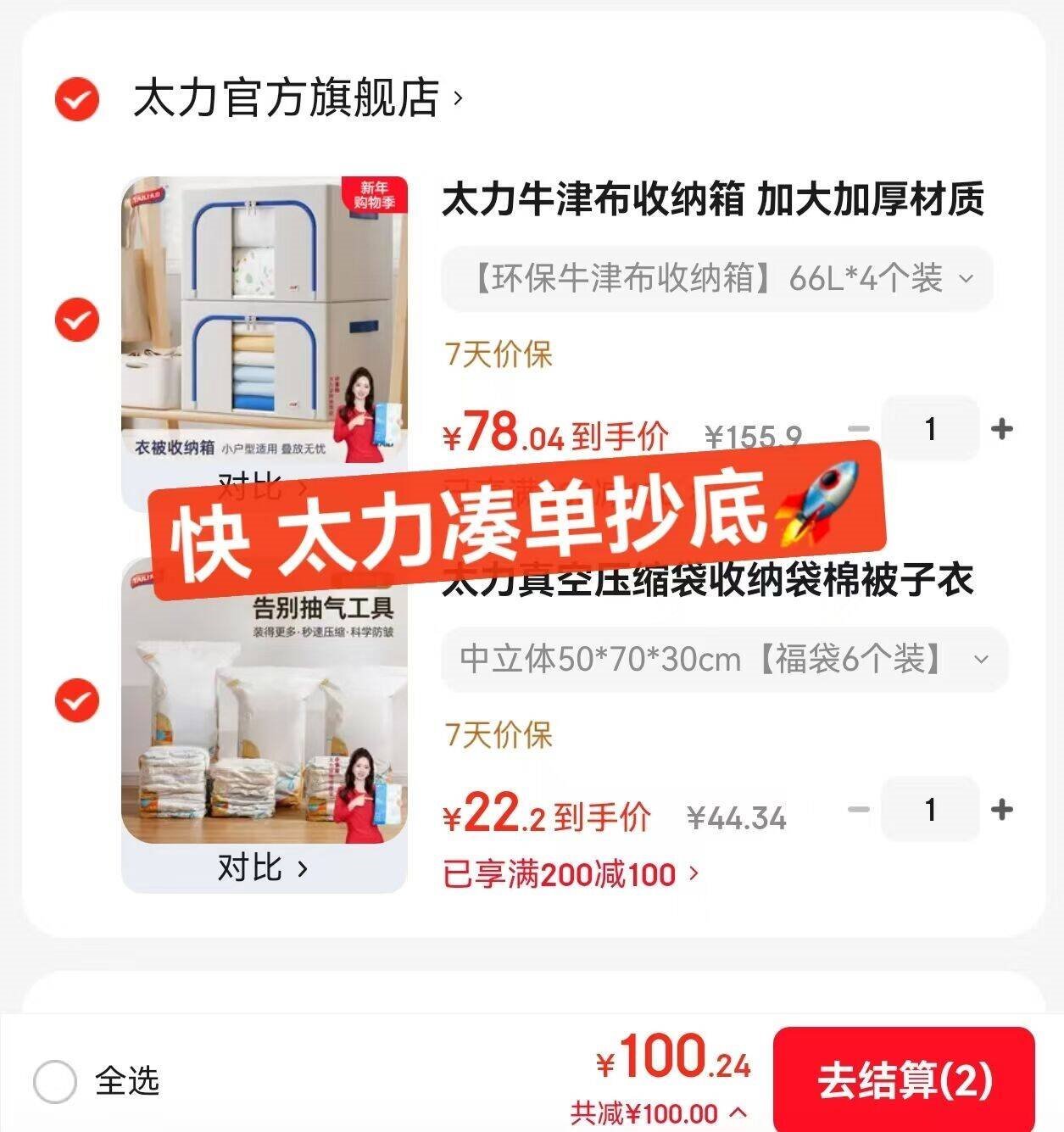1064x1132 pixels.
Task: Change the 66L*4个装 variant option
Action: tap(716, 278)
